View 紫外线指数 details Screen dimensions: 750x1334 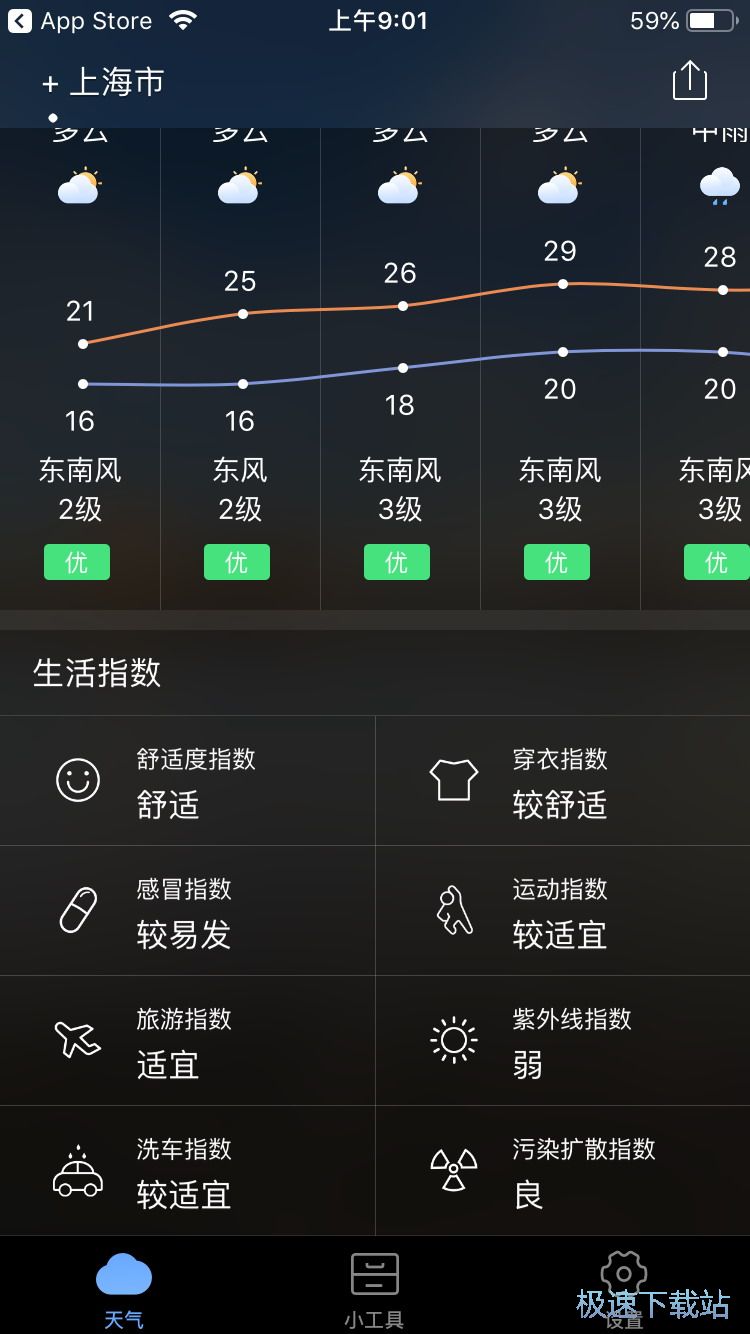click(562, 1041)
